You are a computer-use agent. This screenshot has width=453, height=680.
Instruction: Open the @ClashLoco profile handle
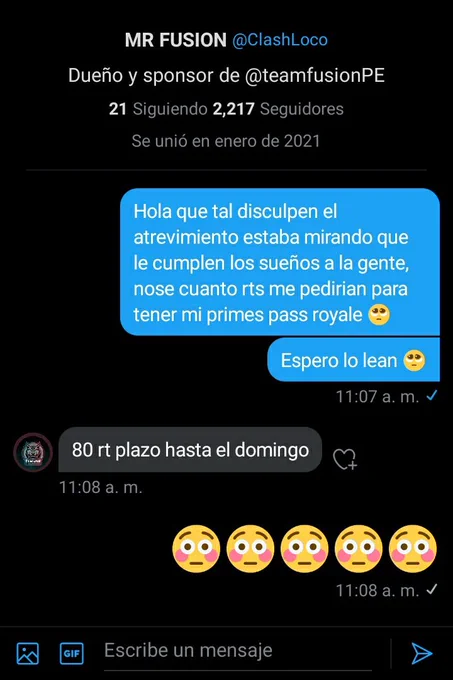(x=280, y=40)
